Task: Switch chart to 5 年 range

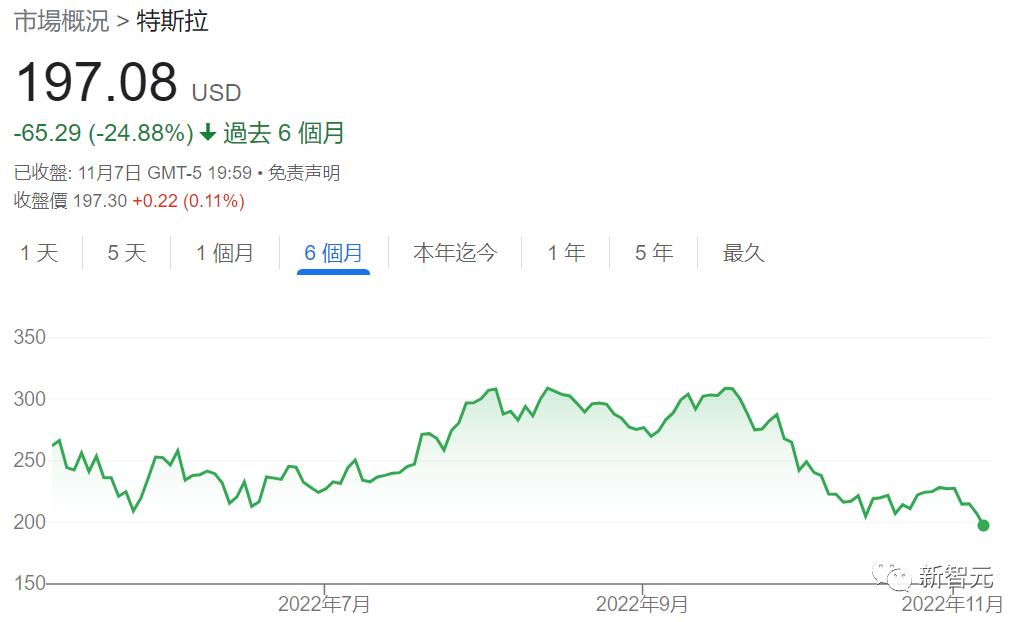Action: (654, 253)
